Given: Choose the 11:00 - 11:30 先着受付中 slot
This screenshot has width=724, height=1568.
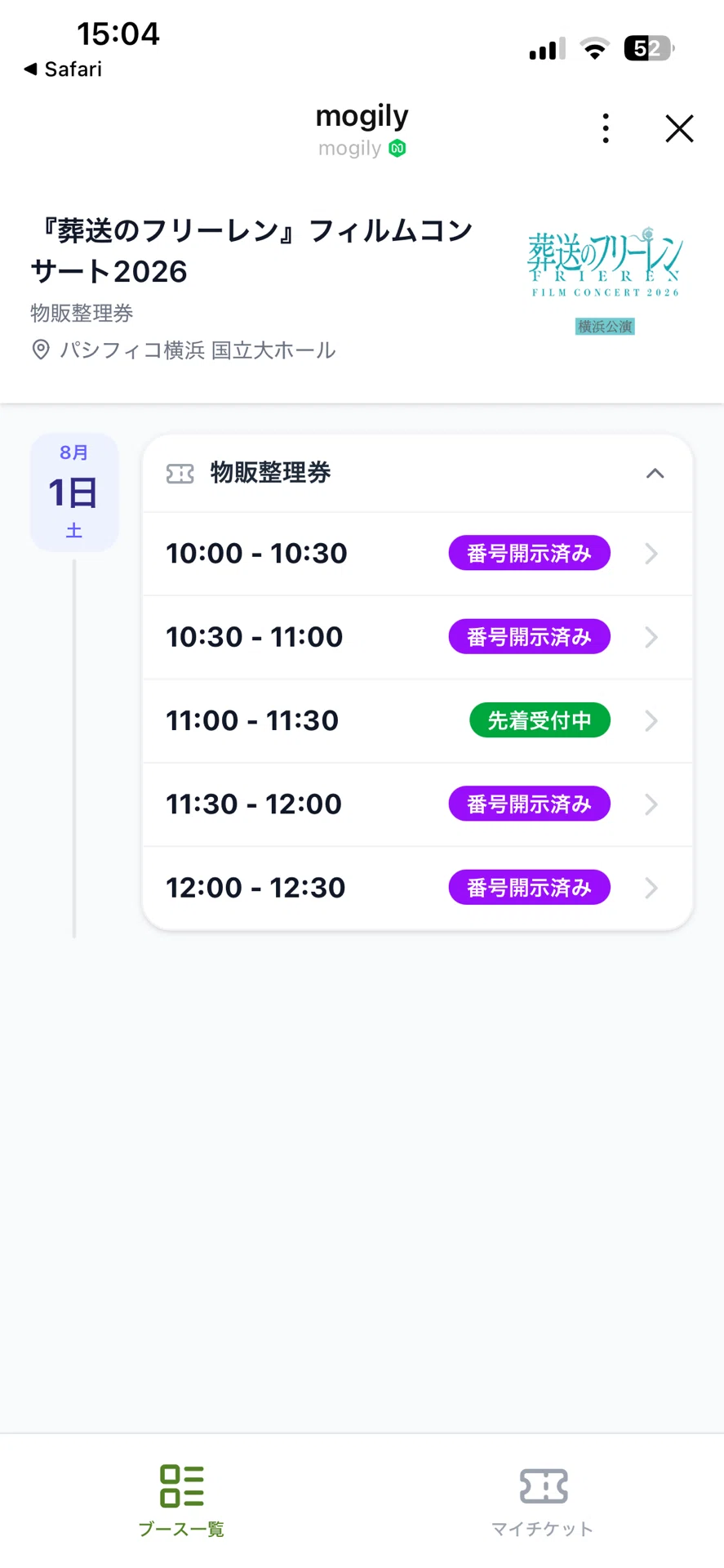Looking at the screenshot, I should [417, 720].
